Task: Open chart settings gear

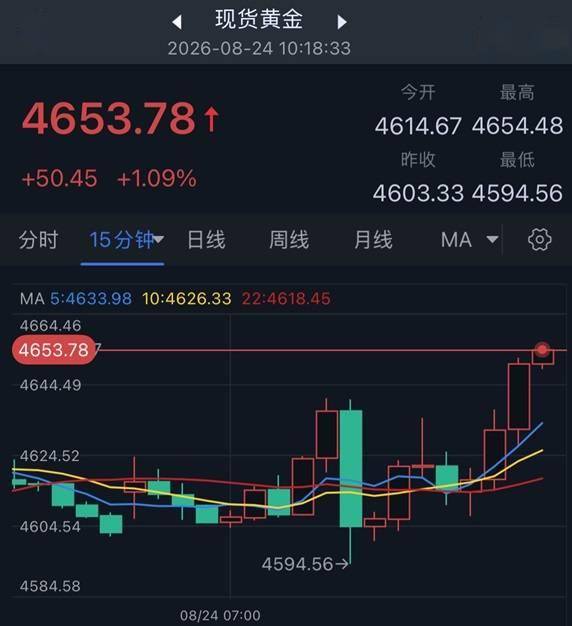Action: [x=540, y=240]
